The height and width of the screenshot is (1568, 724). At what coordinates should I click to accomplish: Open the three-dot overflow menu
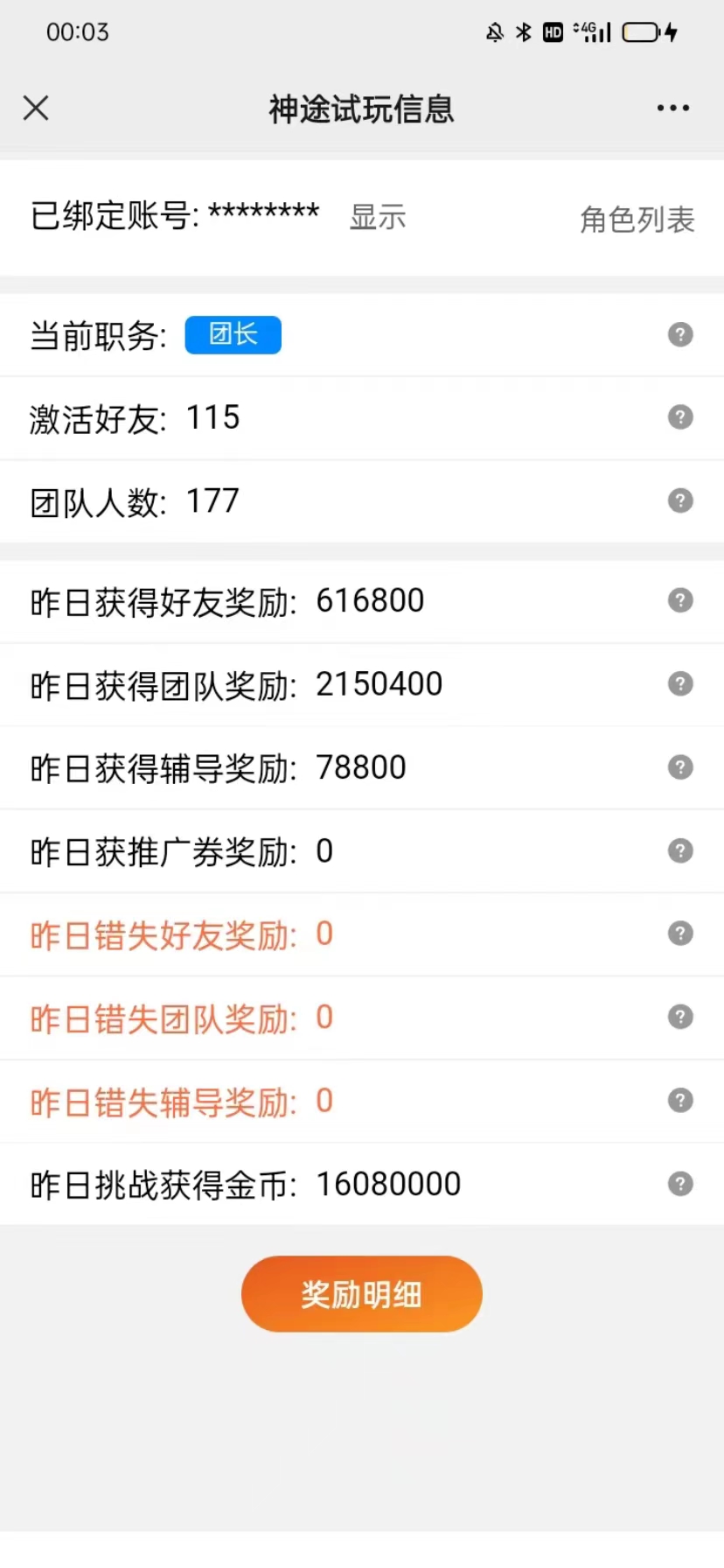(673, 108)
